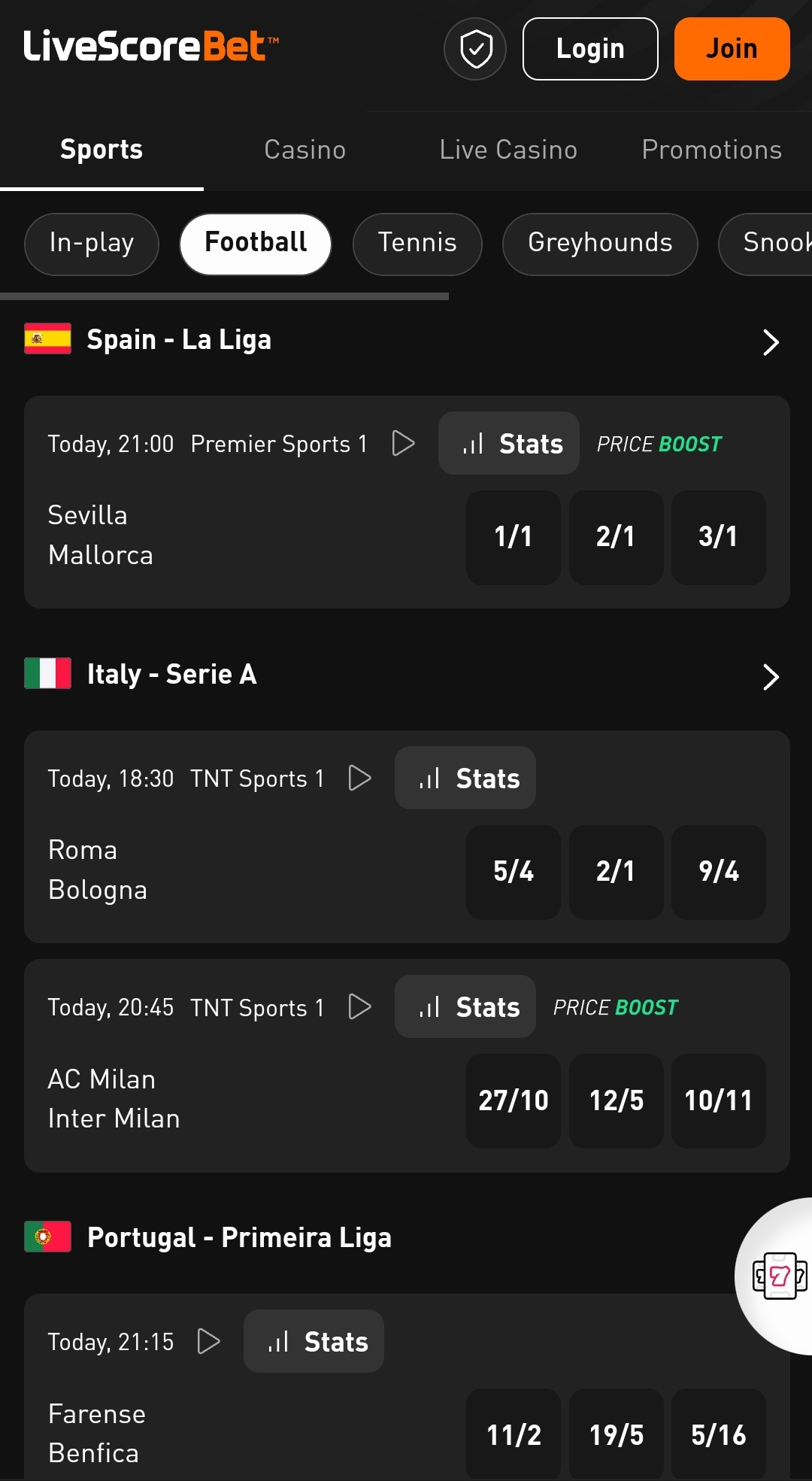The height and width of the screenshot is (1481, 812).
Task: Switch to the Tennis filter
Action: point(417,244)
